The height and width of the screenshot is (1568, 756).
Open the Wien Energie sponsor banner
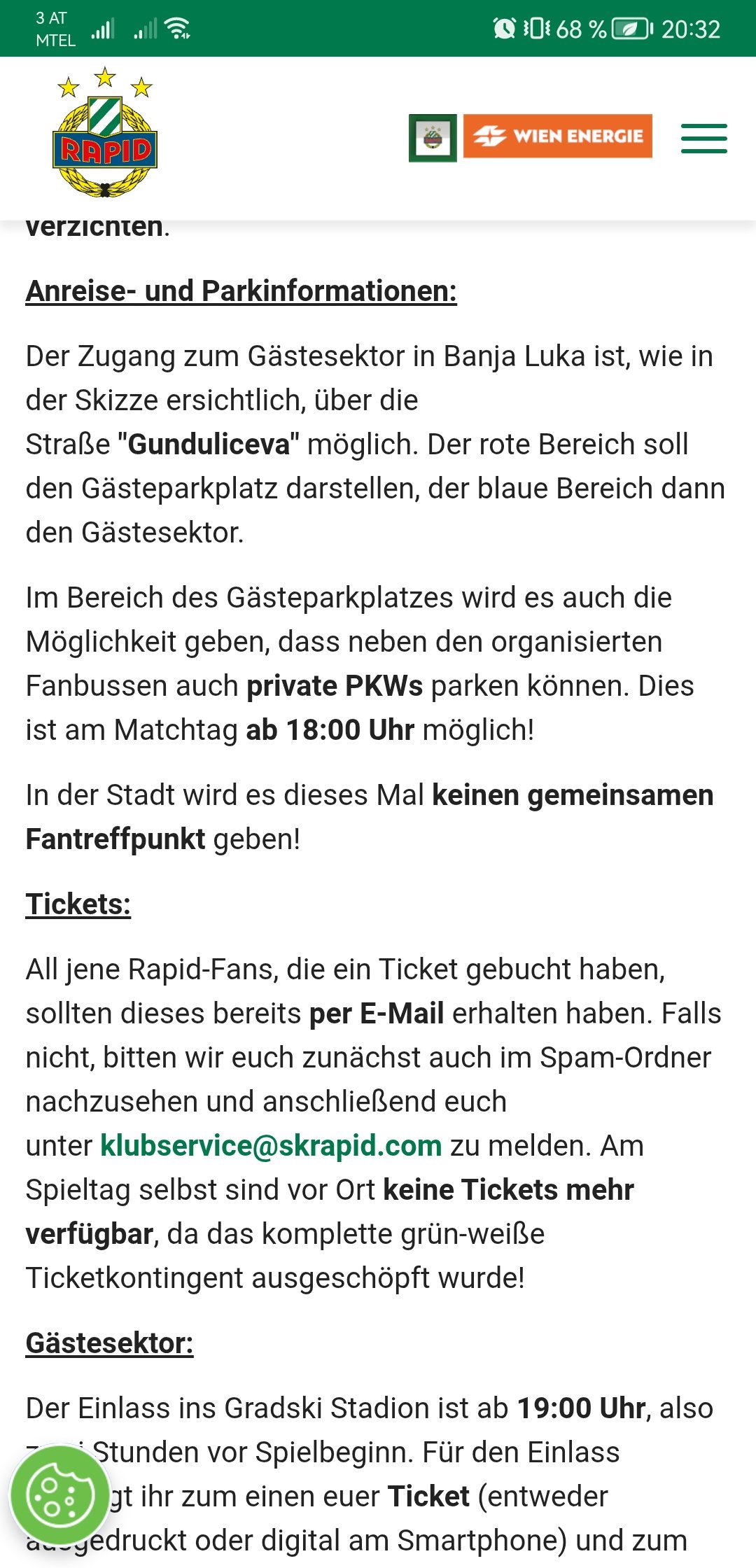pos(557,136)
